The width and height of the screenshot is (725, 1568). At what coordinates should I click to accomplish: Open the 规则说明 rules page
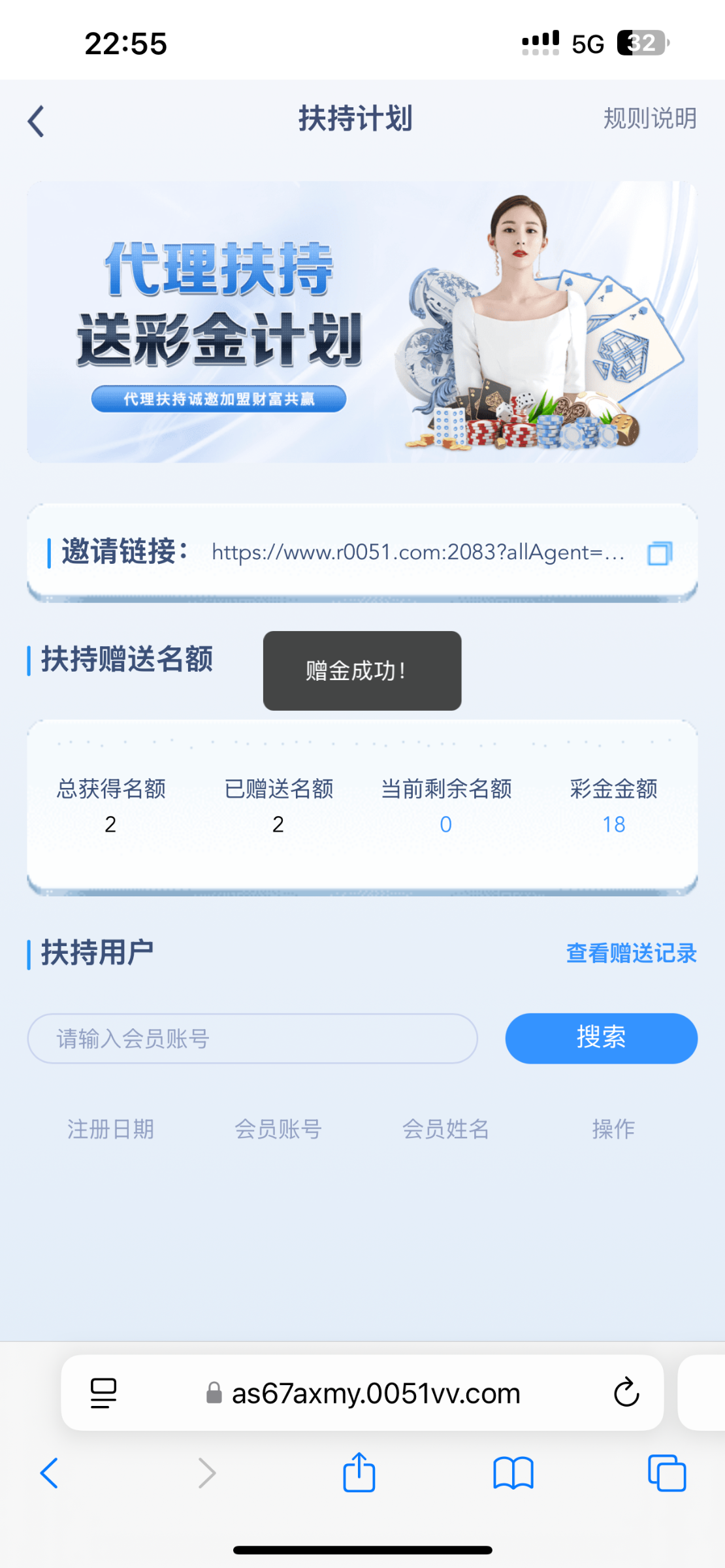click(x=649, y=118)
